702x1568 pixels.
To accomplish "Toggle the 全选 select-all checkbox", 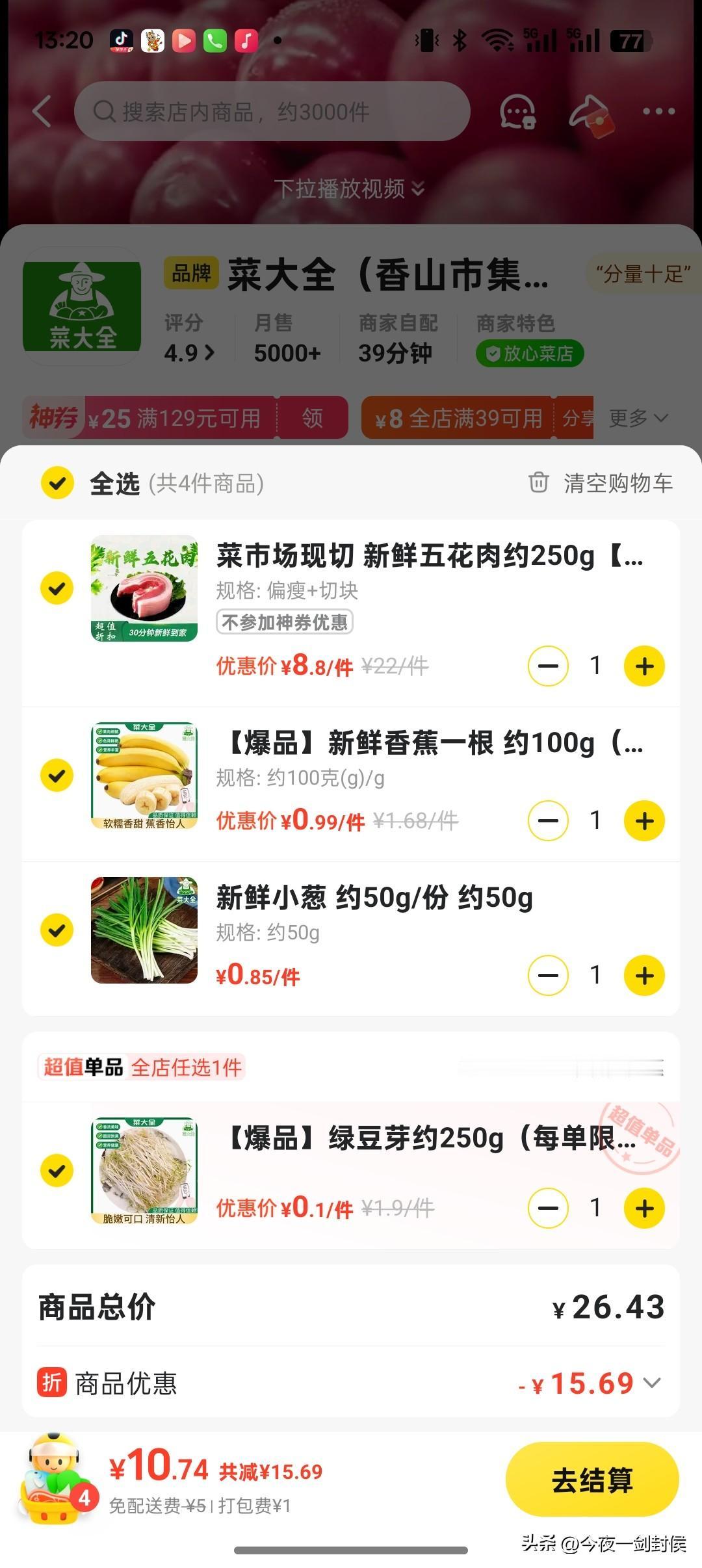I will click(x=58, y=483).
